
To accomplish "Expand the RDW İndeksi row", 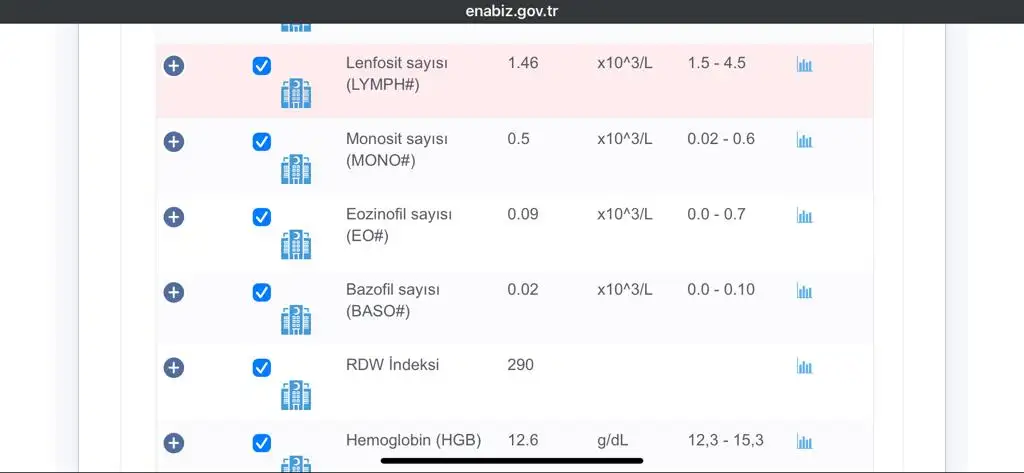I will coord(174,367).
